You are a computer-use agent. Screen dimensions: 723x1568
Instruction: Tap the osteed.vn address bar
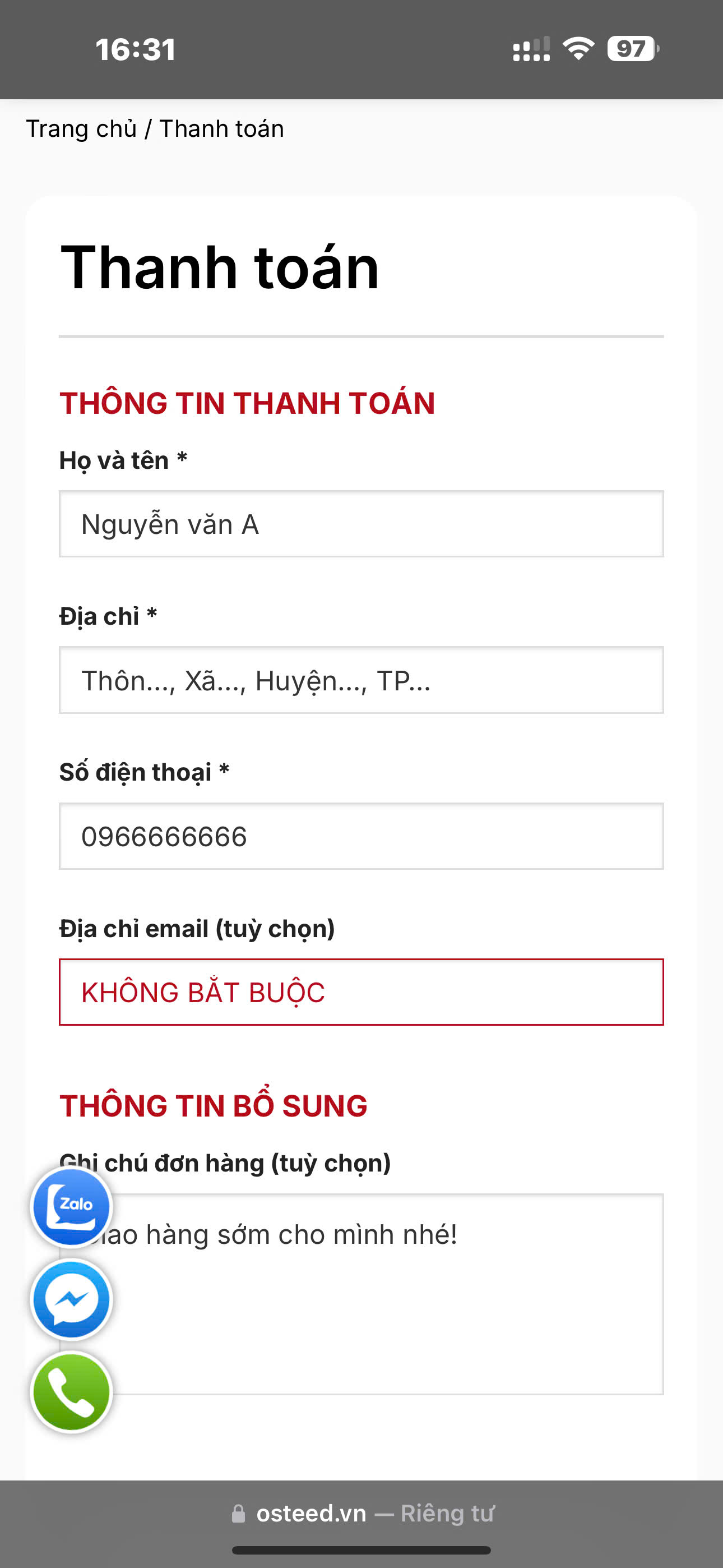click(361, 1513)
